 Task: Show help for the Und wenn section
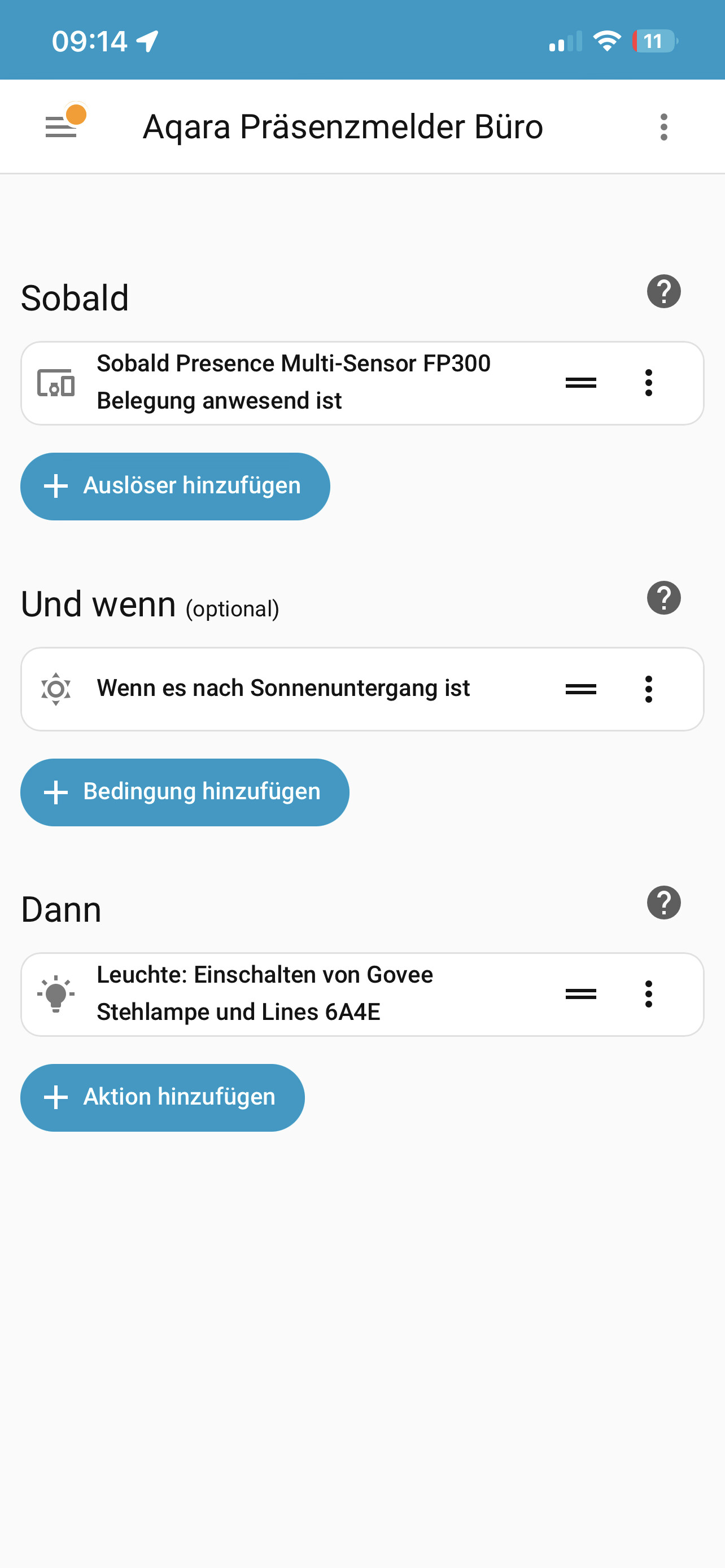tap(663, 598)
